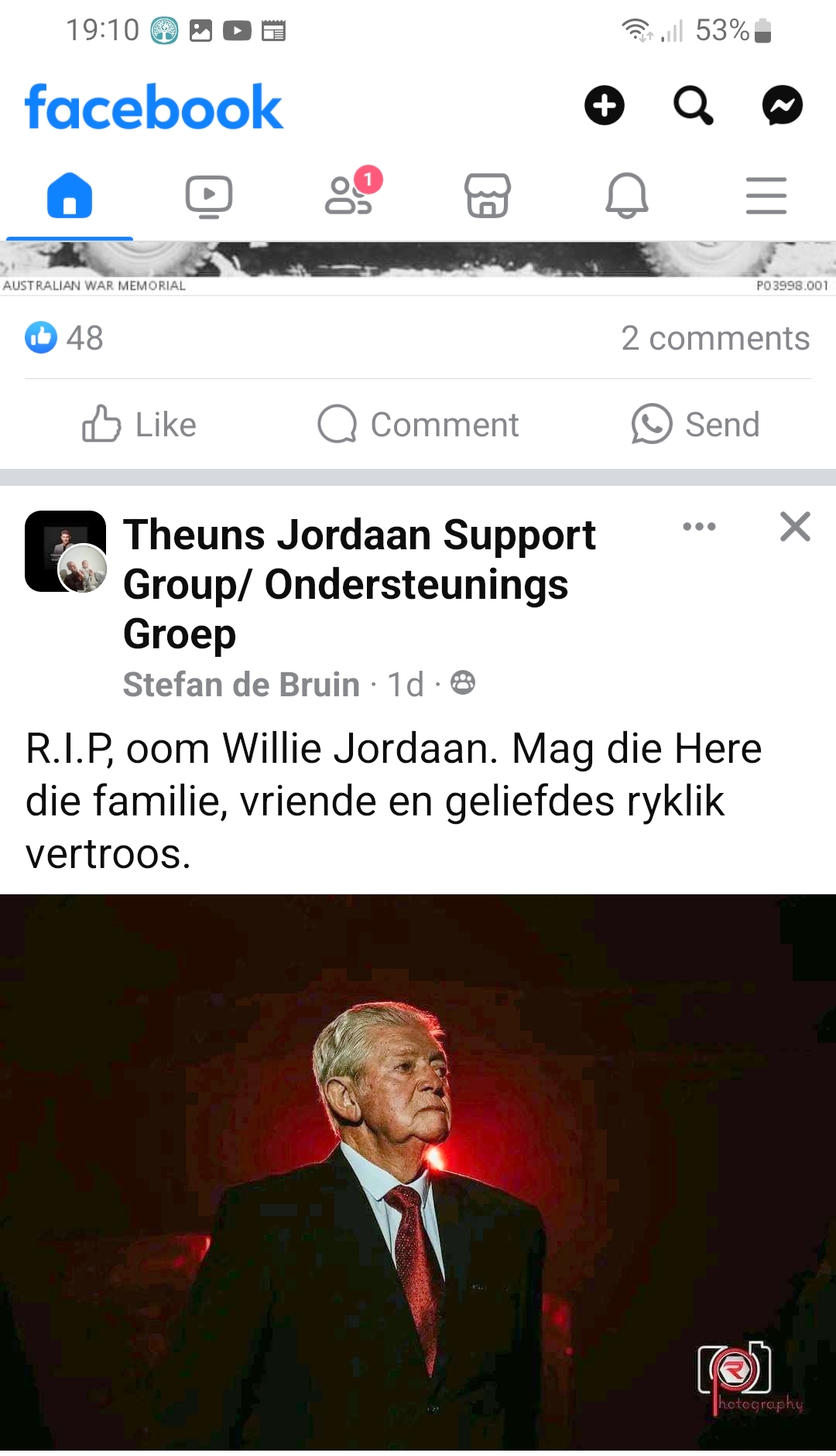See who reacted with 48 likes
836x1456 pixels.
64,337
